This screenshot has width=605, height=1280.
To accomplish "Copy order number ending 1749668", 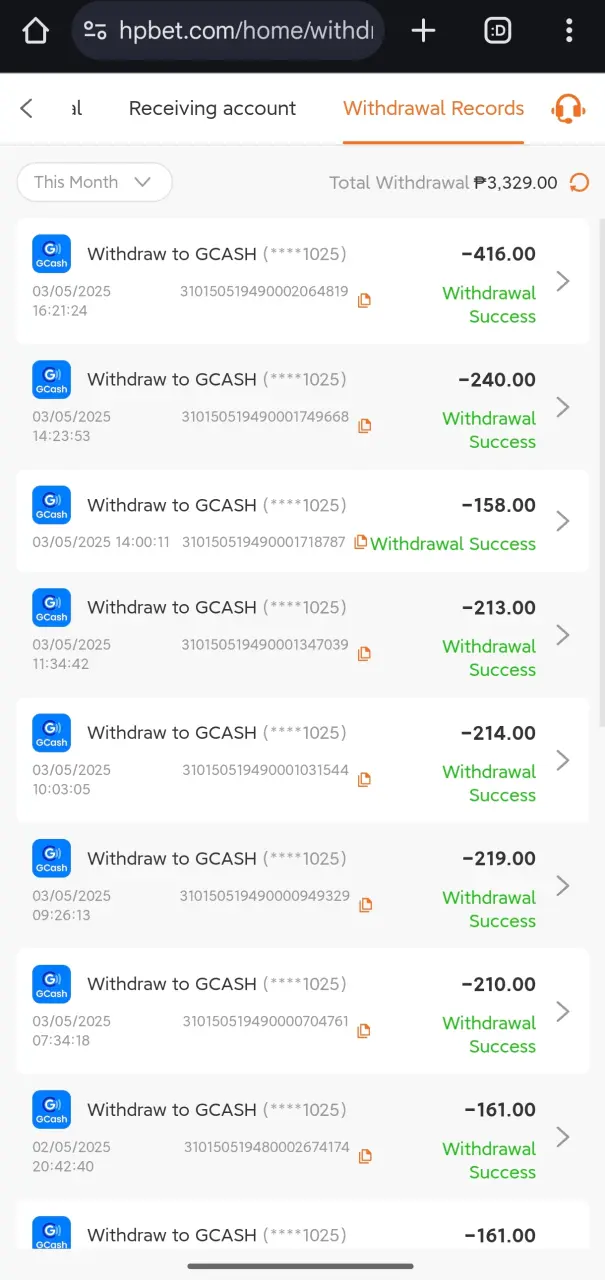I will [x=365, y=425].
